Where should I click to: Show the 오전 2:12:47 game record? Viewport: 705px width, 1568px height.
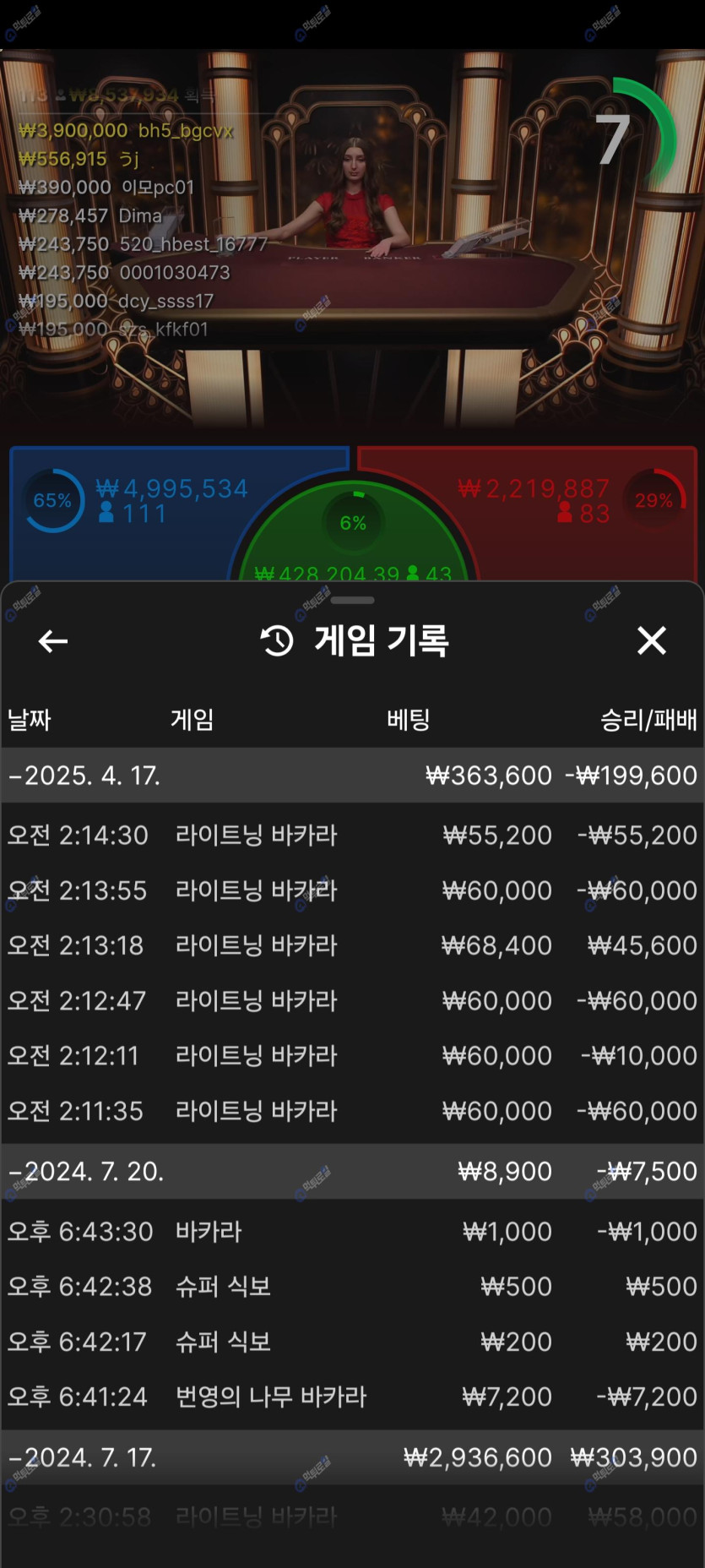pyautogui.click(x=352, y=1001)
